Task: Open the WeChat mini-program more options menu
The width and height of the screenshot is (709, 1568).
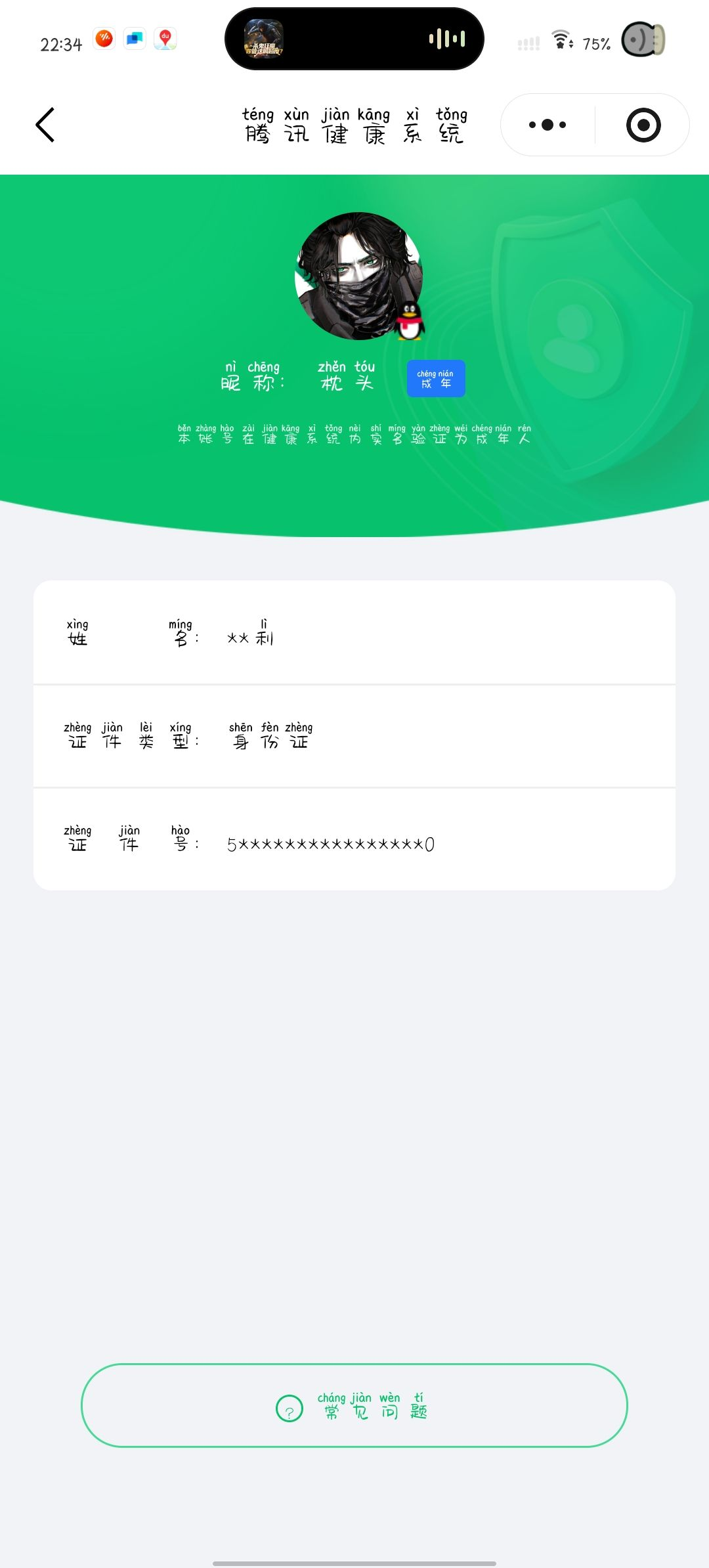Action: [x=547, y=125]
